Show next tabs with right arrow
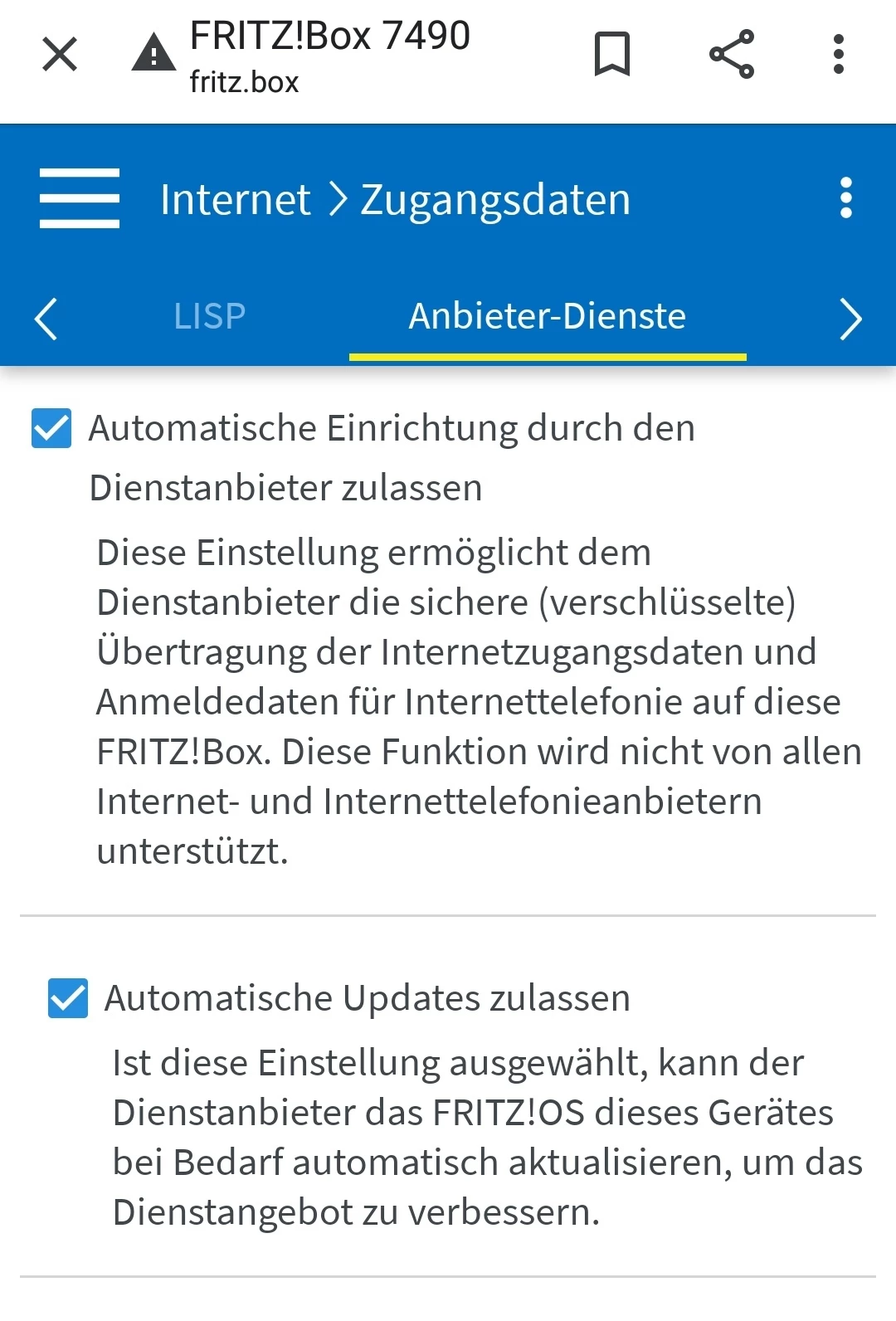 click(850, 319)
